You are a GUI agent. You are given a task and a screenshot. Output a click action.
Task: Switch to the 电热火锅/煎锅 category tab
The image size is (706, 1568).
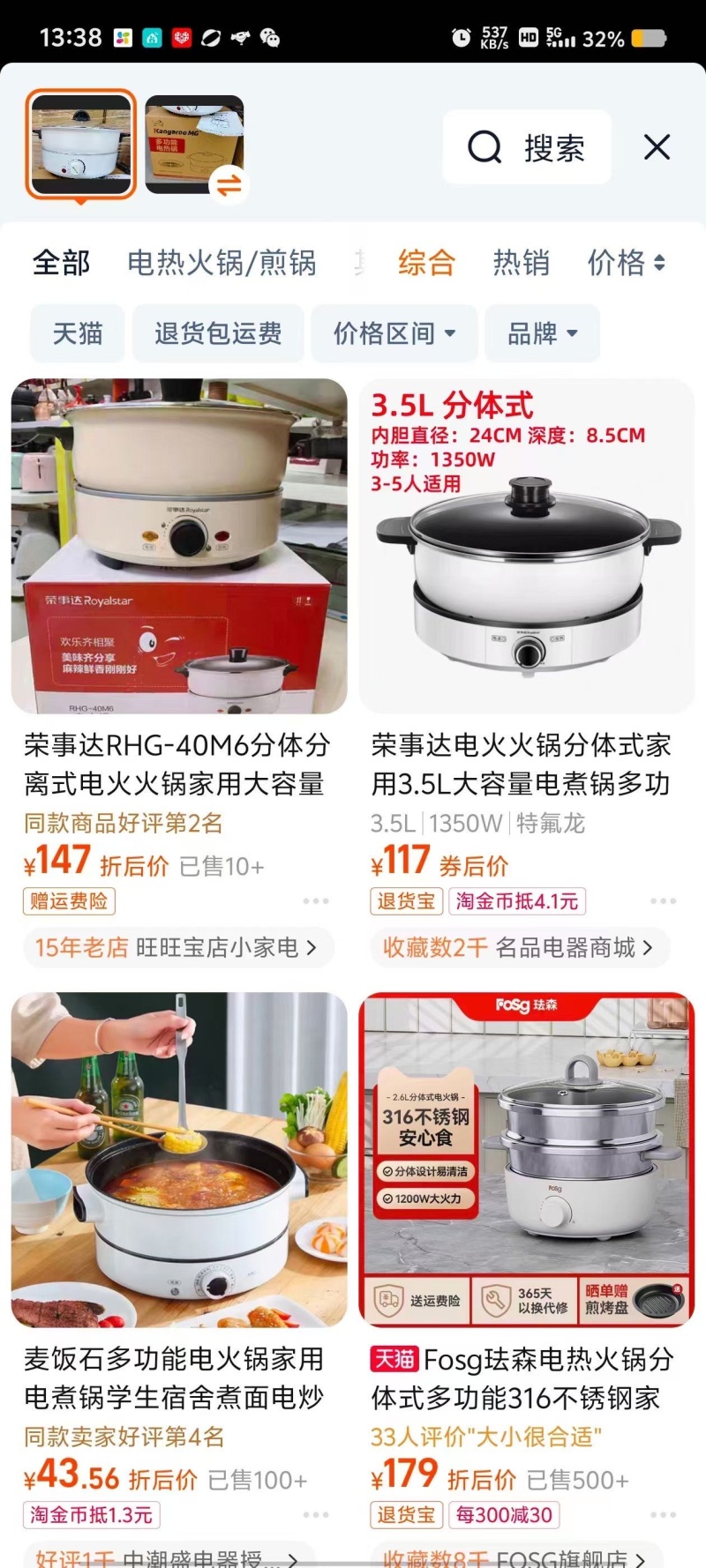coord(222,263)
